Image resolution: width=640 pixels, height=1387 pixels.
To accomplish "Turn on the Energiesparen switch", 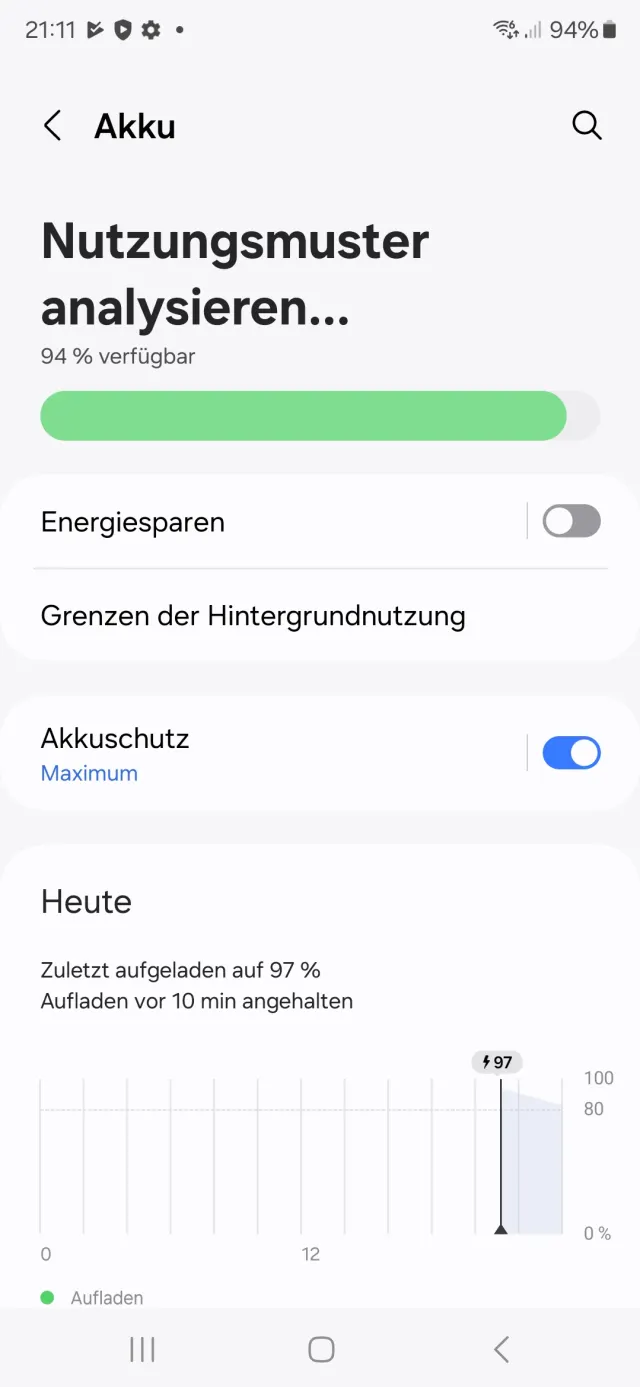I will [571, 521].
